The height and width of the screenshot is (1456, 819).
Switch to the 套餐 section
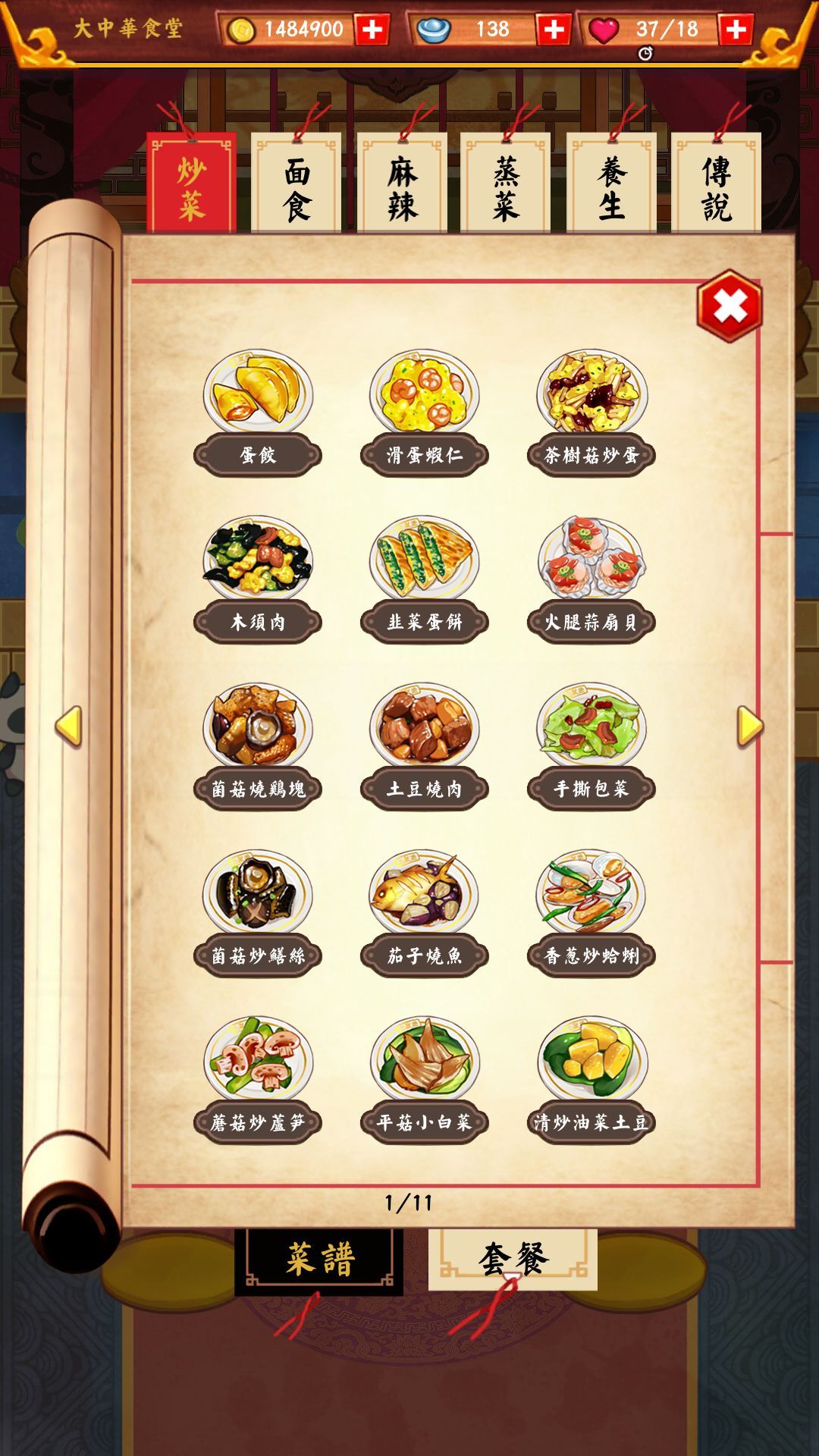[513, 1260]
